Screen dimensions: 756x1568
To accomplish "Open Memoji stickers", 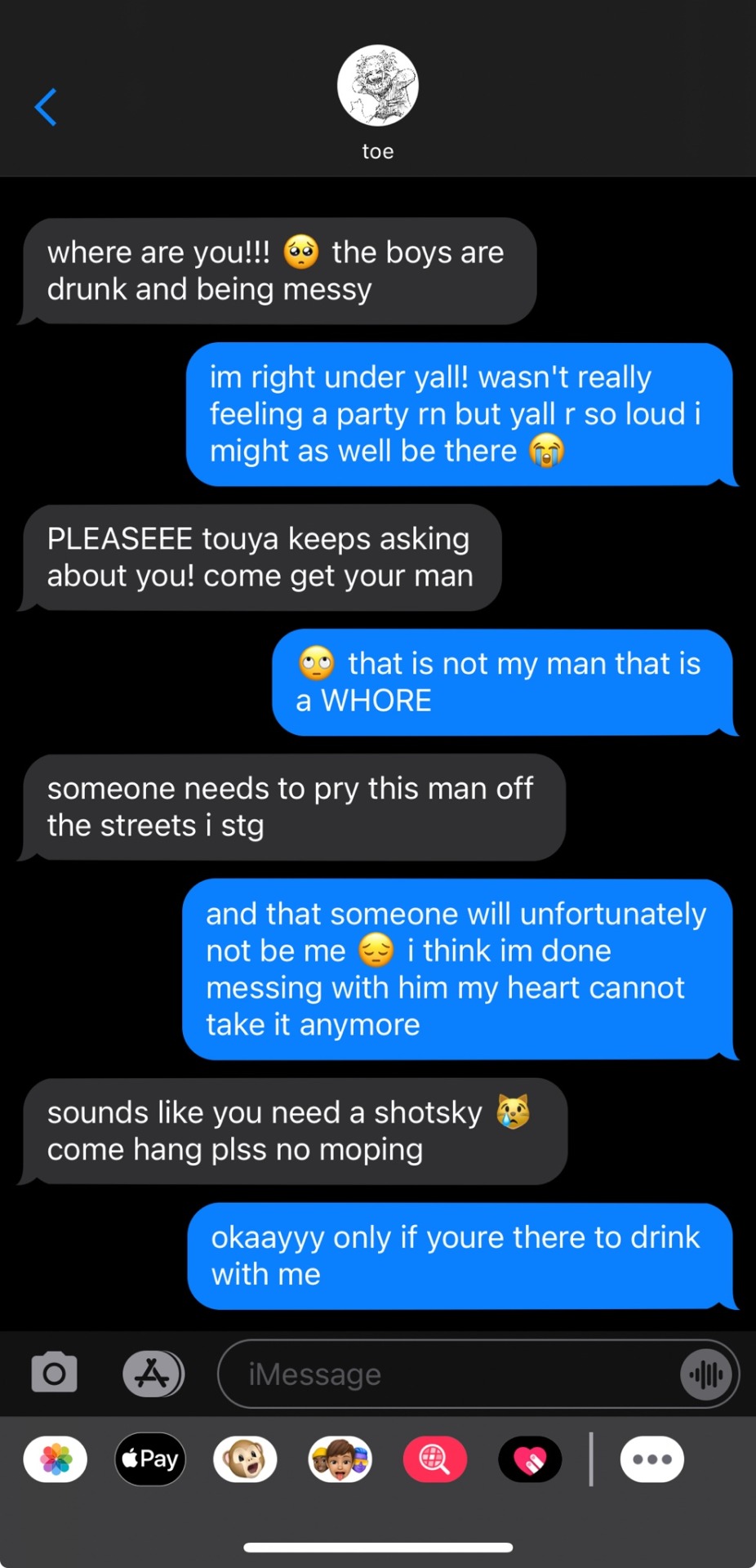I will (340, 1459).
